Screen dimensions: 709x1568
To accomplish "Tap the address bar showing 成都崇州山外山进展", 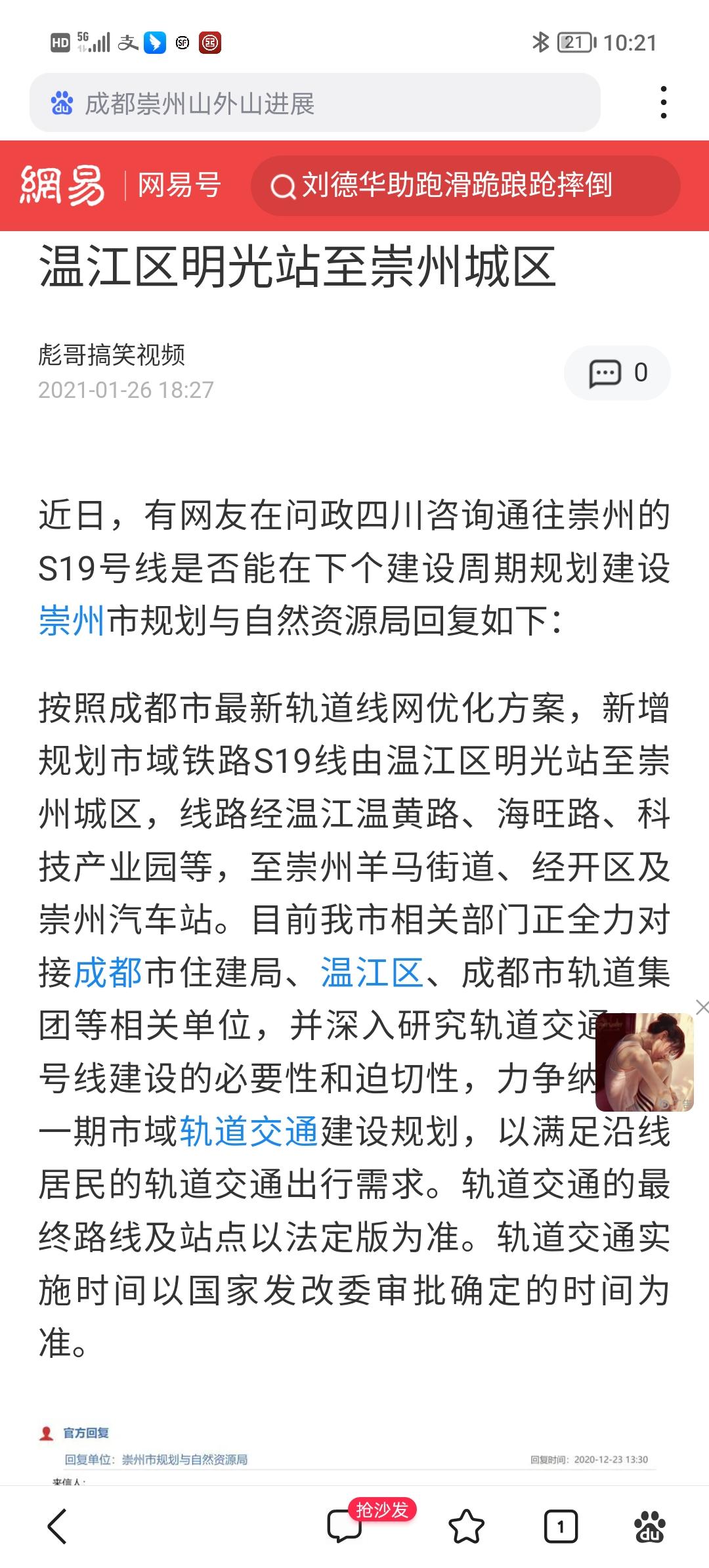I will [x=315, y=103].
